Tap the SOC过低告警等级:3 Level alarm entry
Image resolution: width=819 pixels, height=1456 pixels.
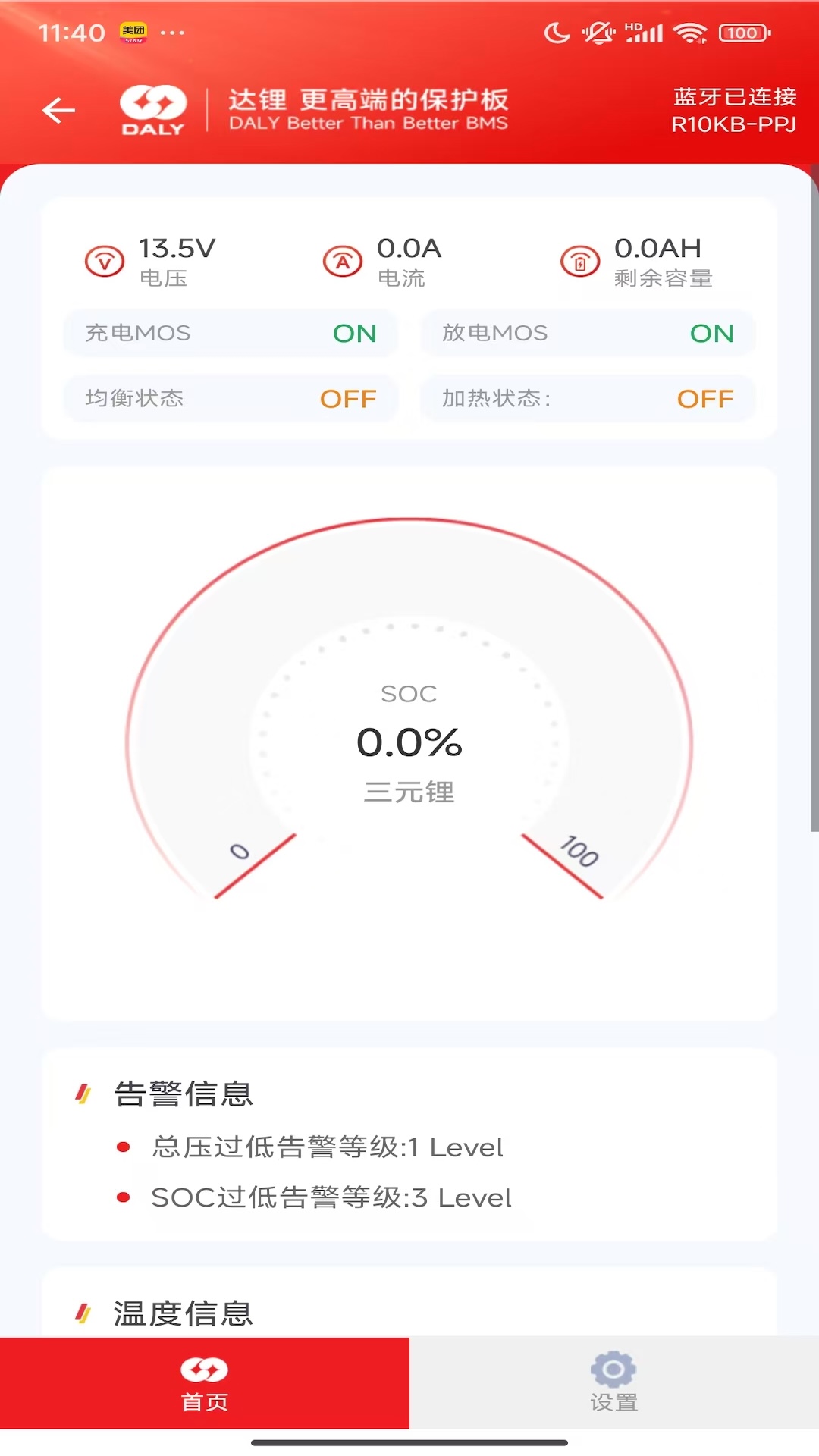click(331, 1198)
